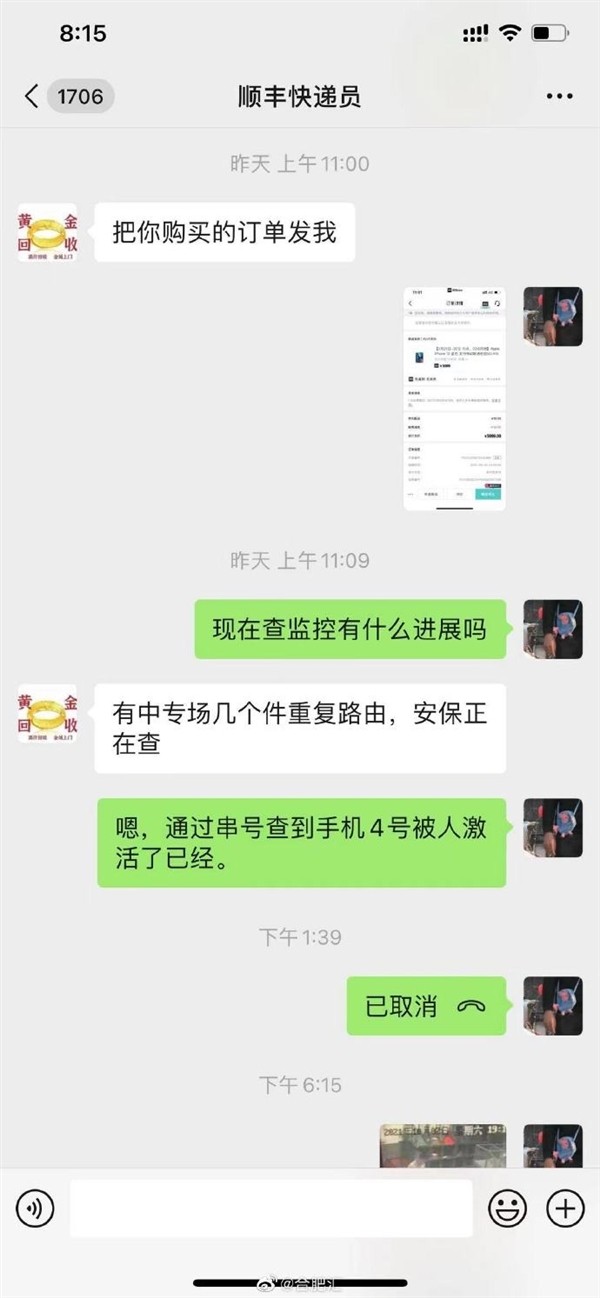Open the emoji picker
Screen dimensions: 600x1298
point(507,1209)
